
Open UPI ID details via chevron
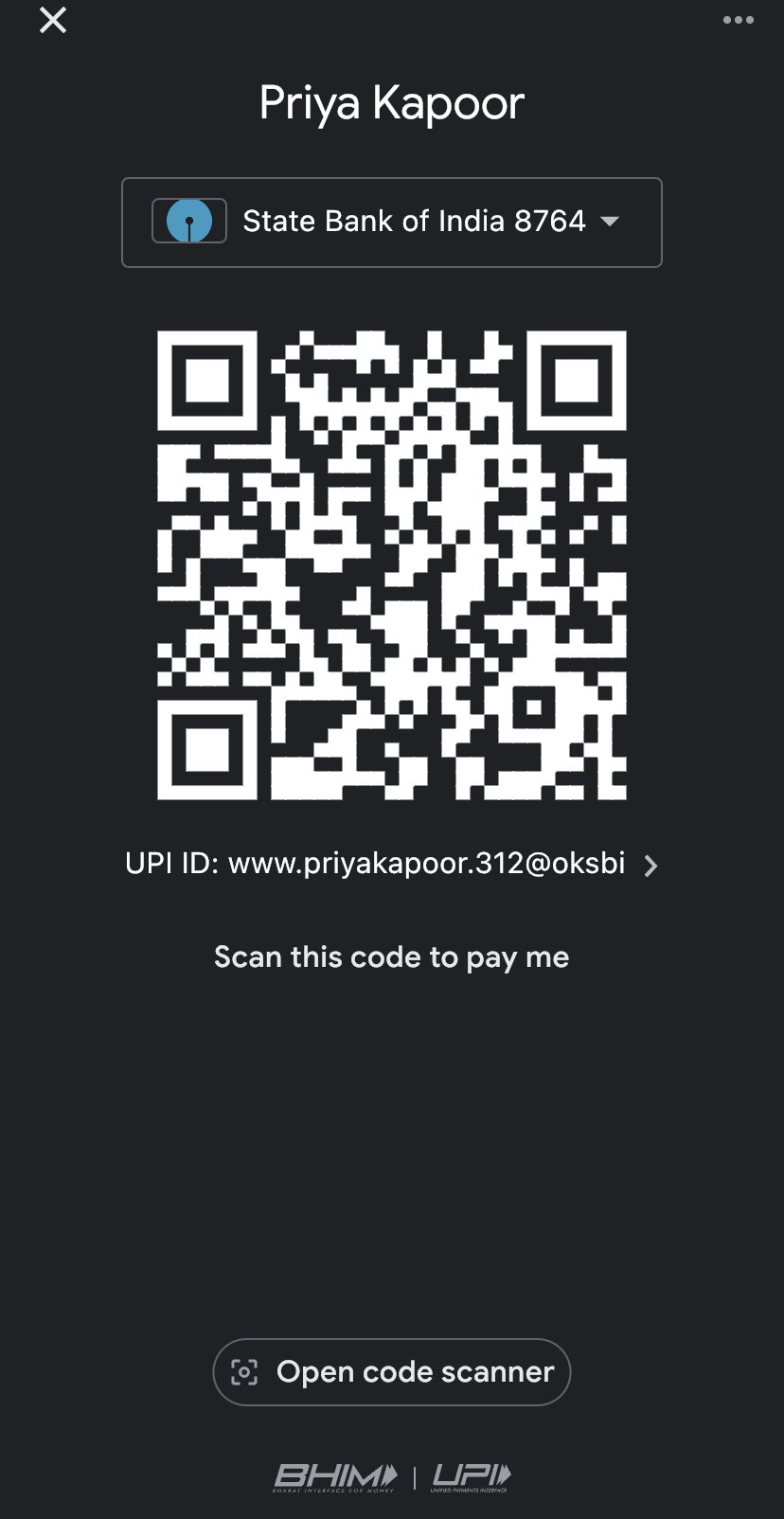(x=650, y=866)
